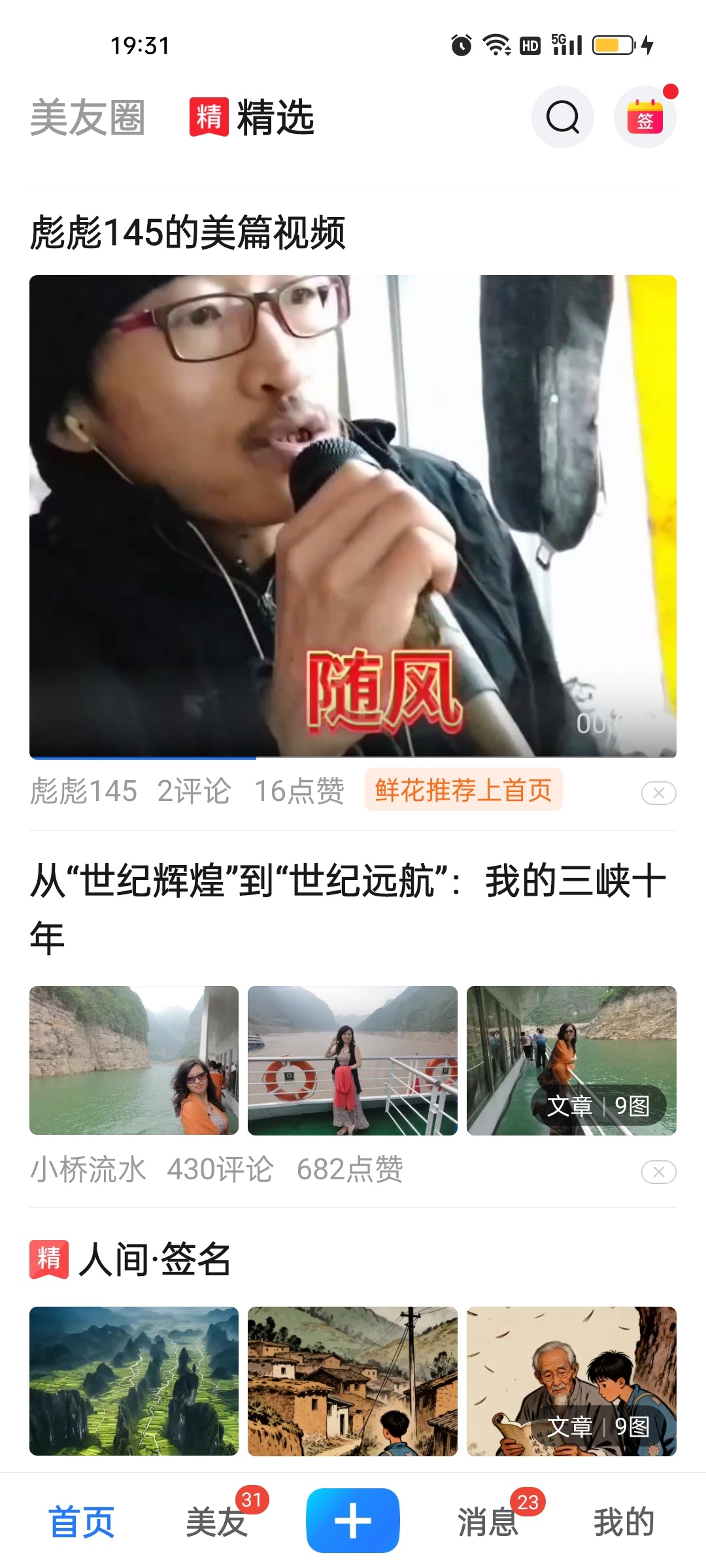Image resolution: width=706 pixels, height=1568 pixels.
Task: Go to the 首页 tab
Action: (x=82, y=1522)
